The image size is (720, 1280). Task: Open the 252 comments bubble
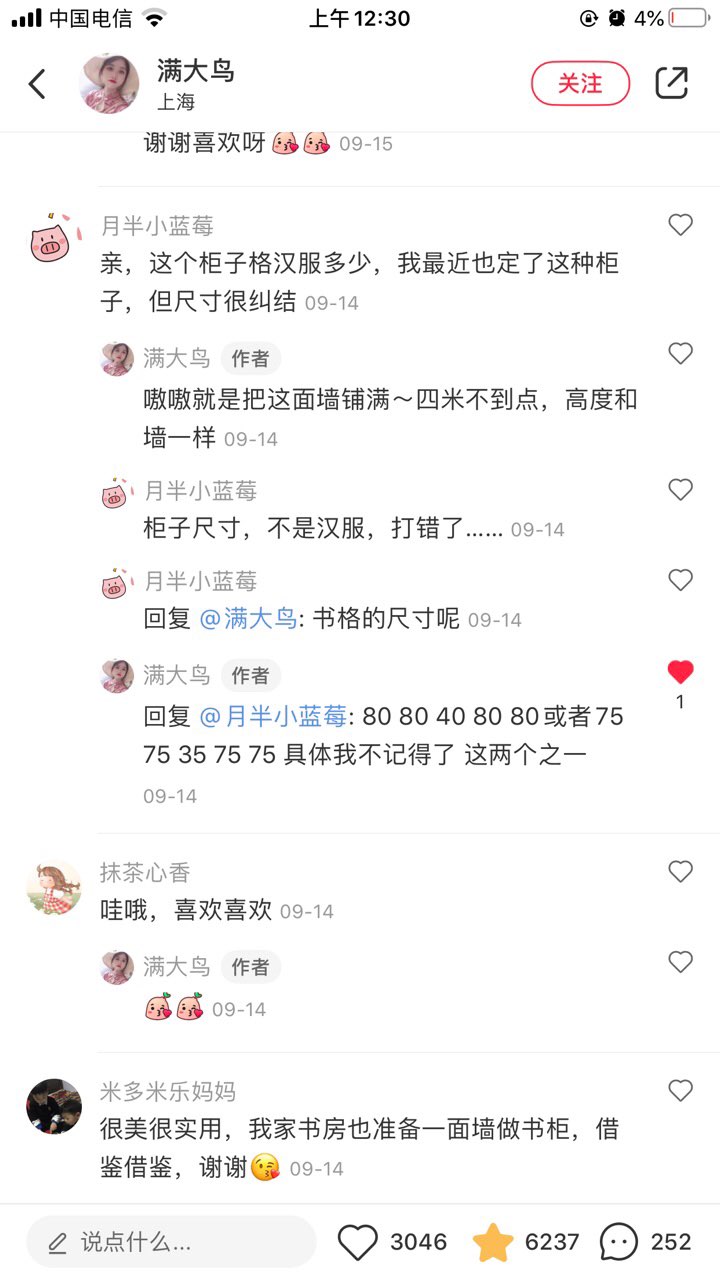[x=619, y=1242]
